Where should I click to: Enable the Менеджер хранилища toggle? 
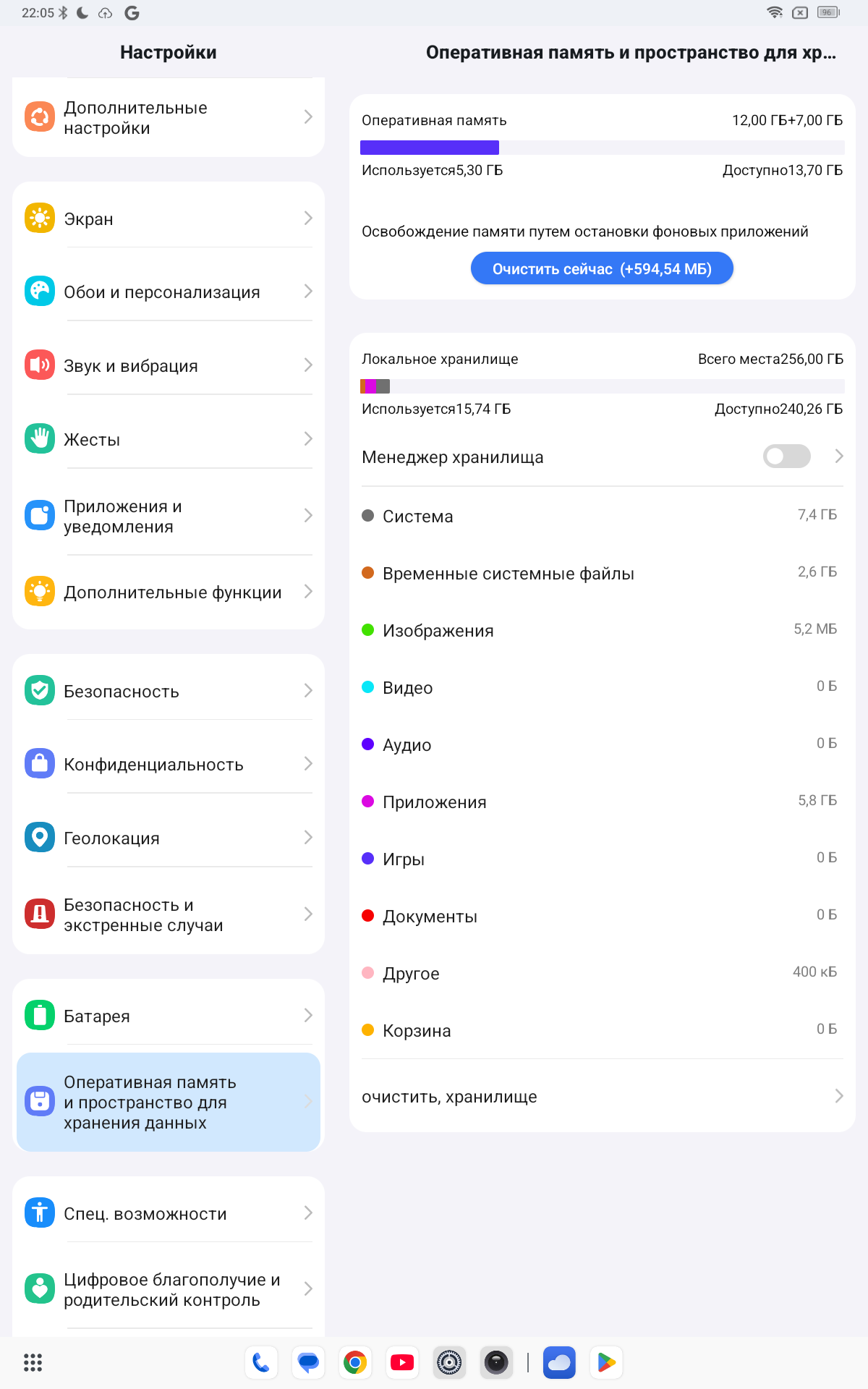786,456
